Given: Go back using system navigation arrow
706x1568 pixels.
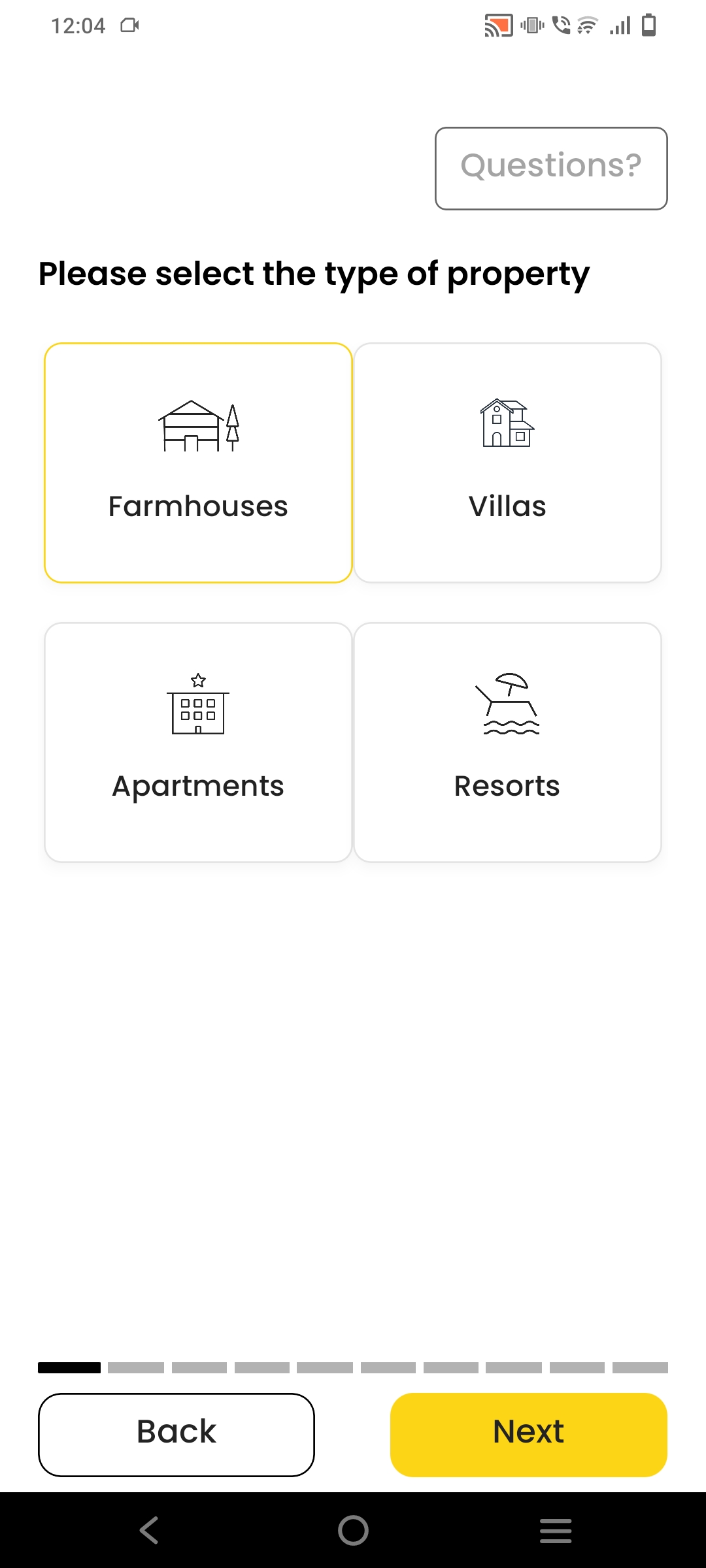Looking at the screenshot, I should (x=149, y=1530).
